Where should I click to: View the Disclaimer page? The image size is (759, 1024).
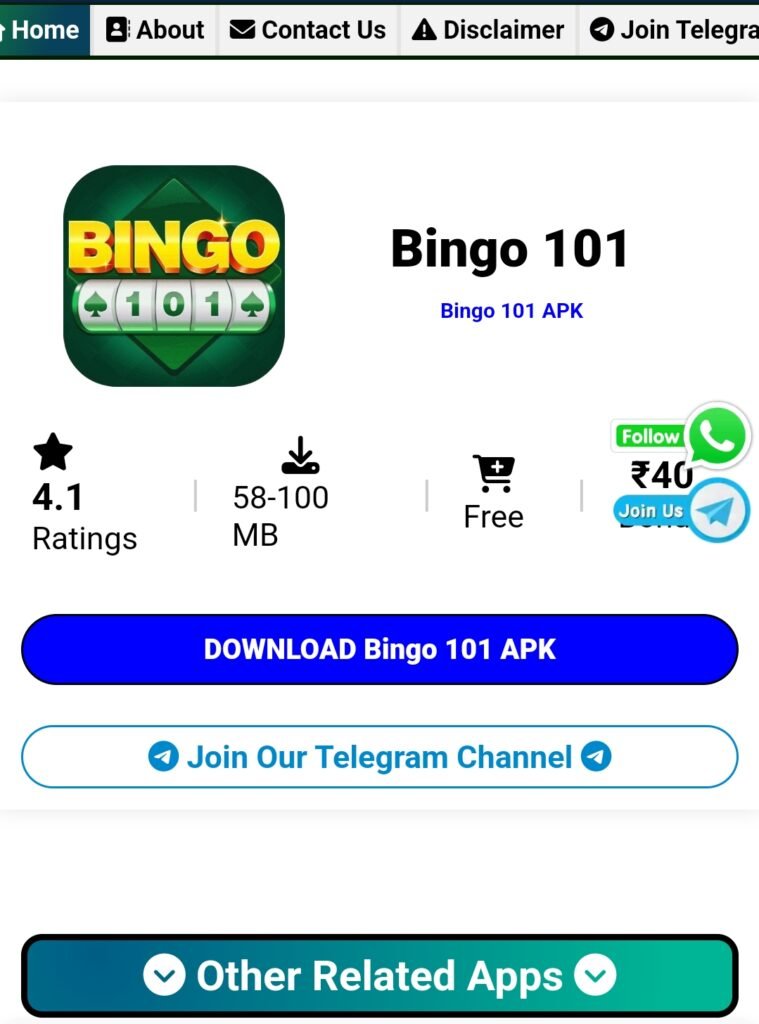tap(488, 30)
